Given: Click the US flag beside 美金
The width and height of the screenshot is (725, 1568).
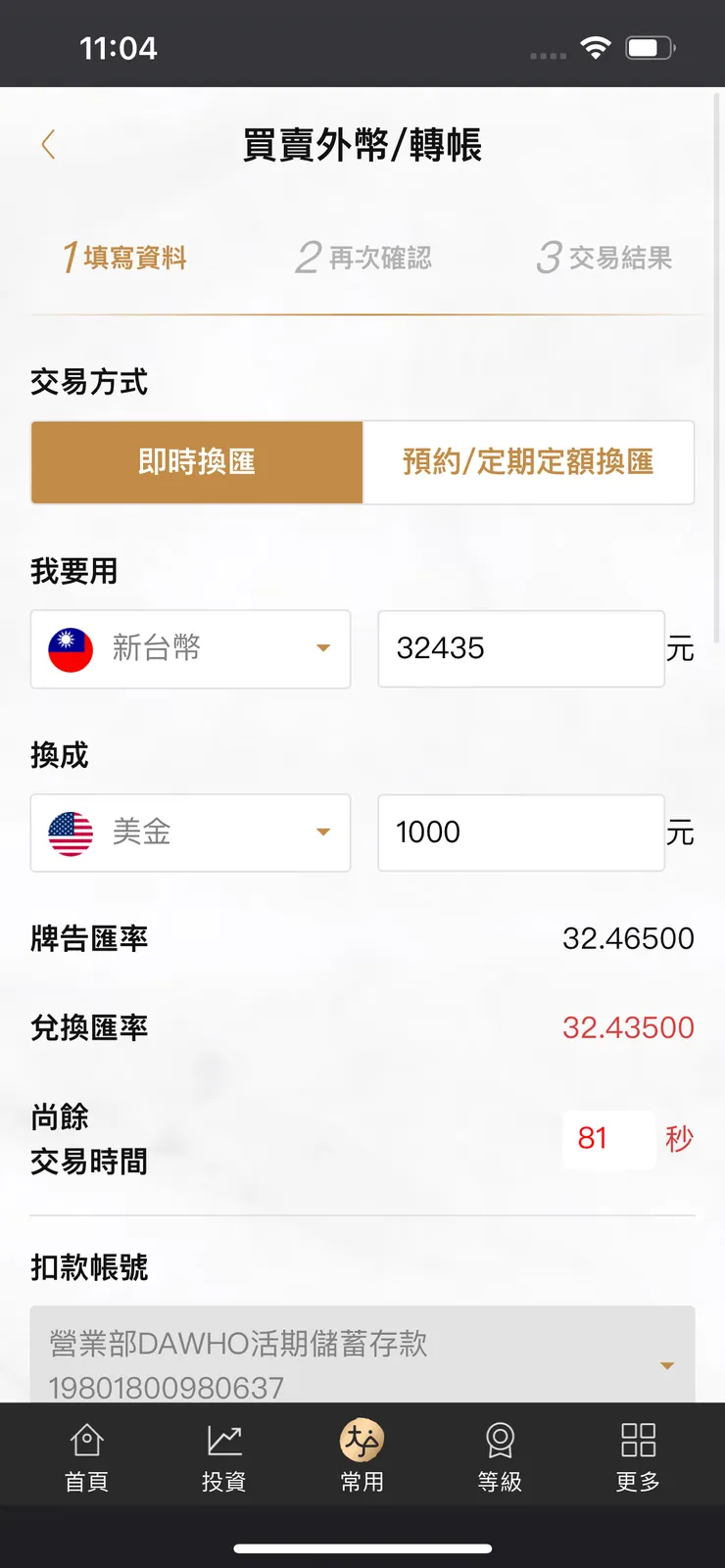Looking at the screenshot, I should (x=68, y=832).
